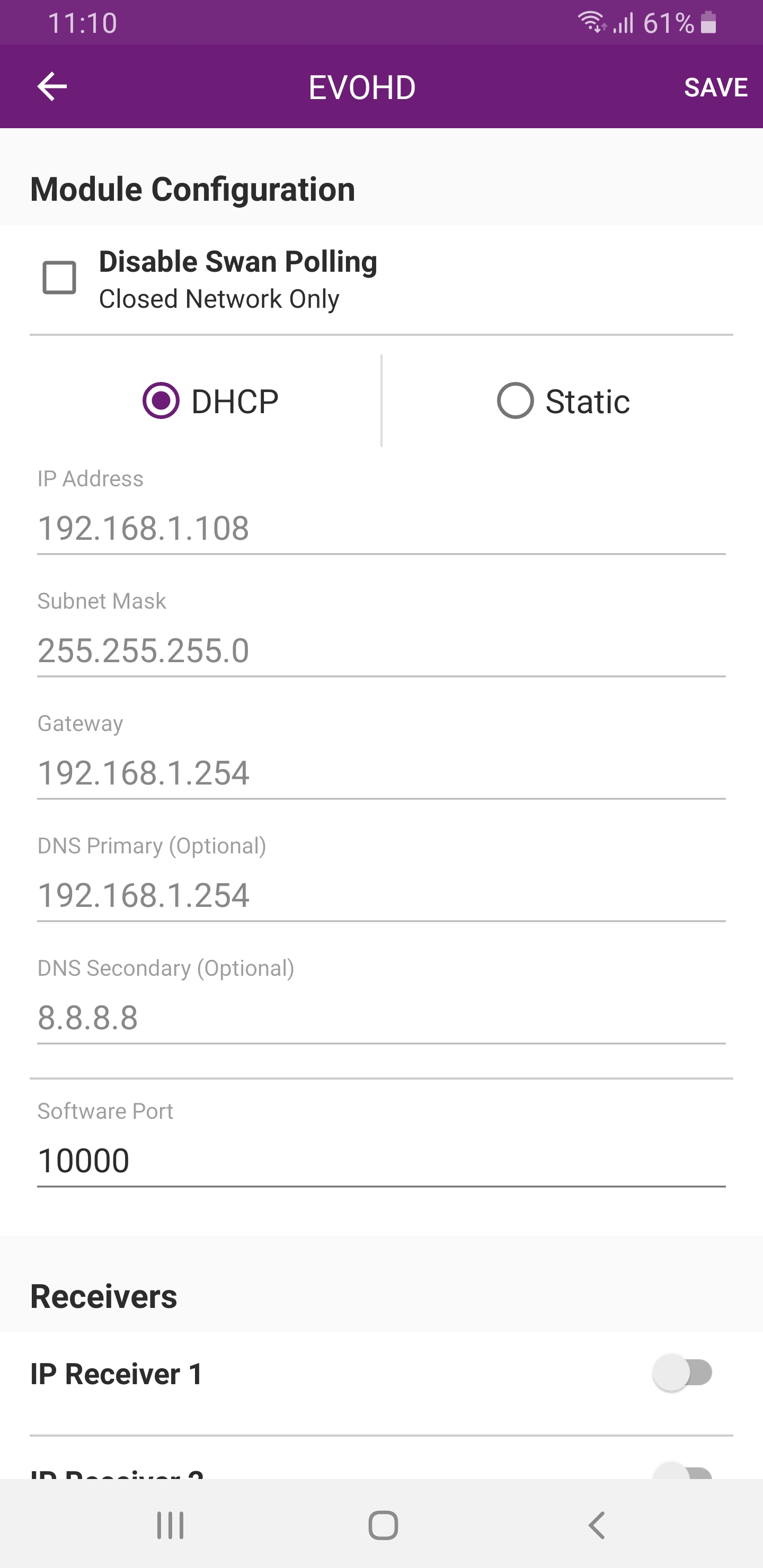Image resolution: width=763 pixels, height=1568 pixels.
Task: Check the Disable Swan Polling box
Action: coord(59,278)
